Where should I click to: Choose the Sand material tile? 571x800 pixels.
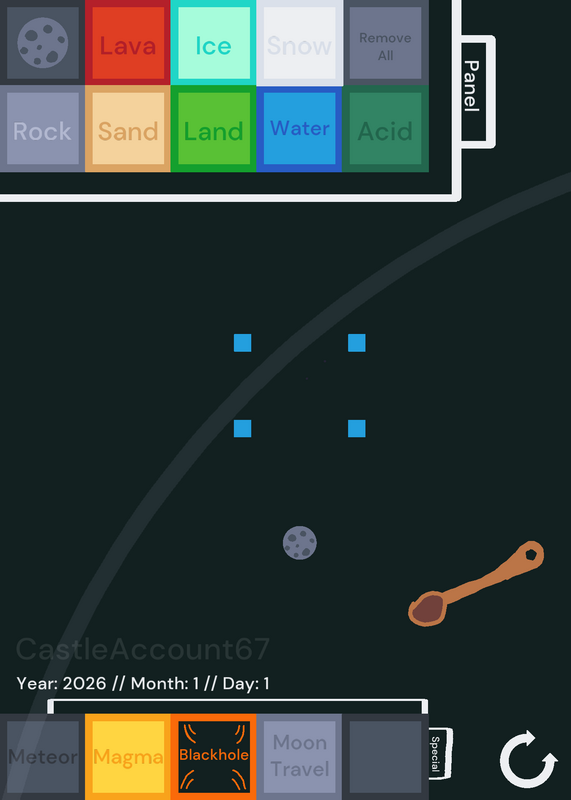click(x=128, y=129)
